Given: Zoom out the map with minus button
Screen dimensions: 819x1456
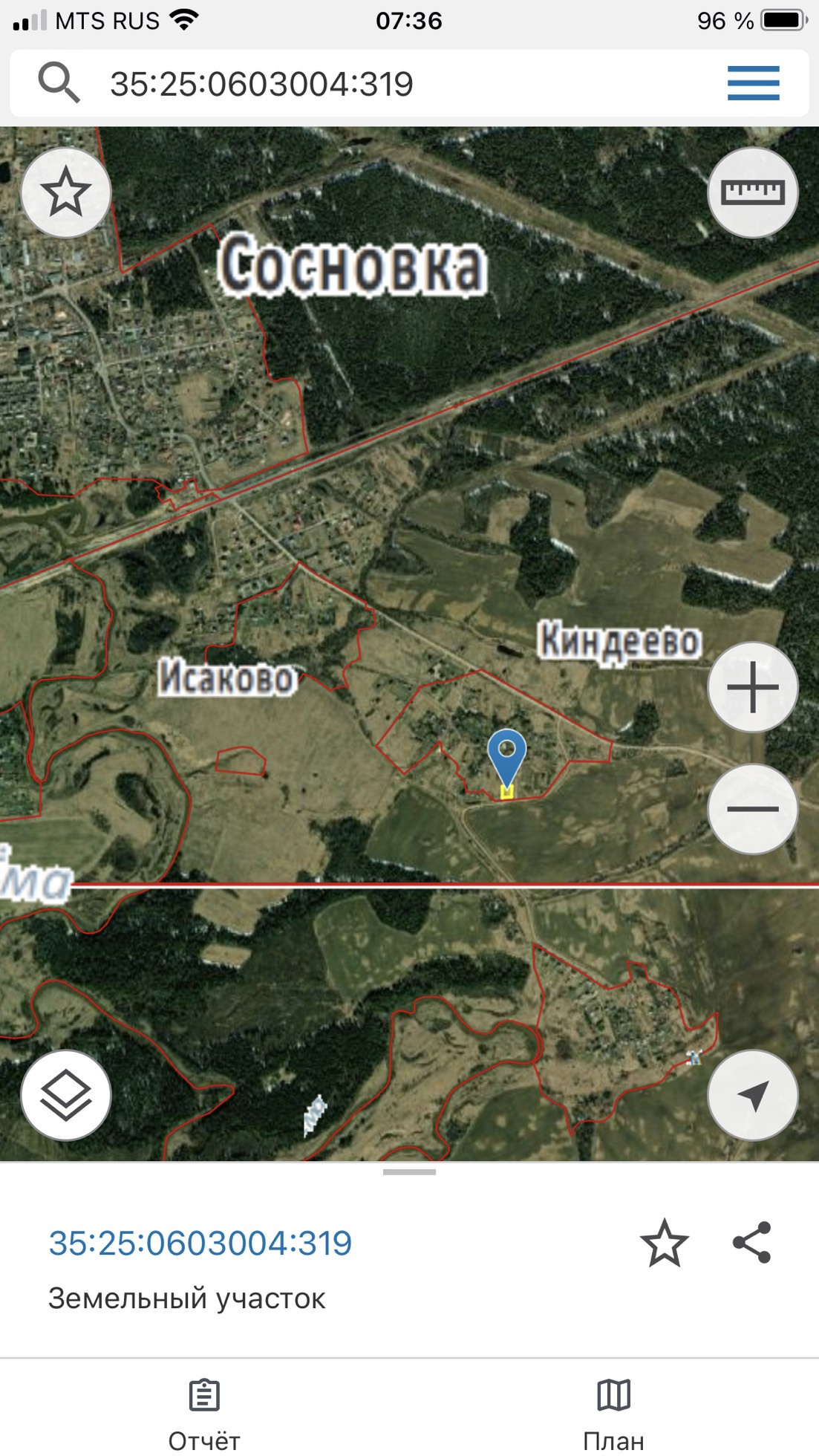Looking at the screenshot, I should 752,809.
